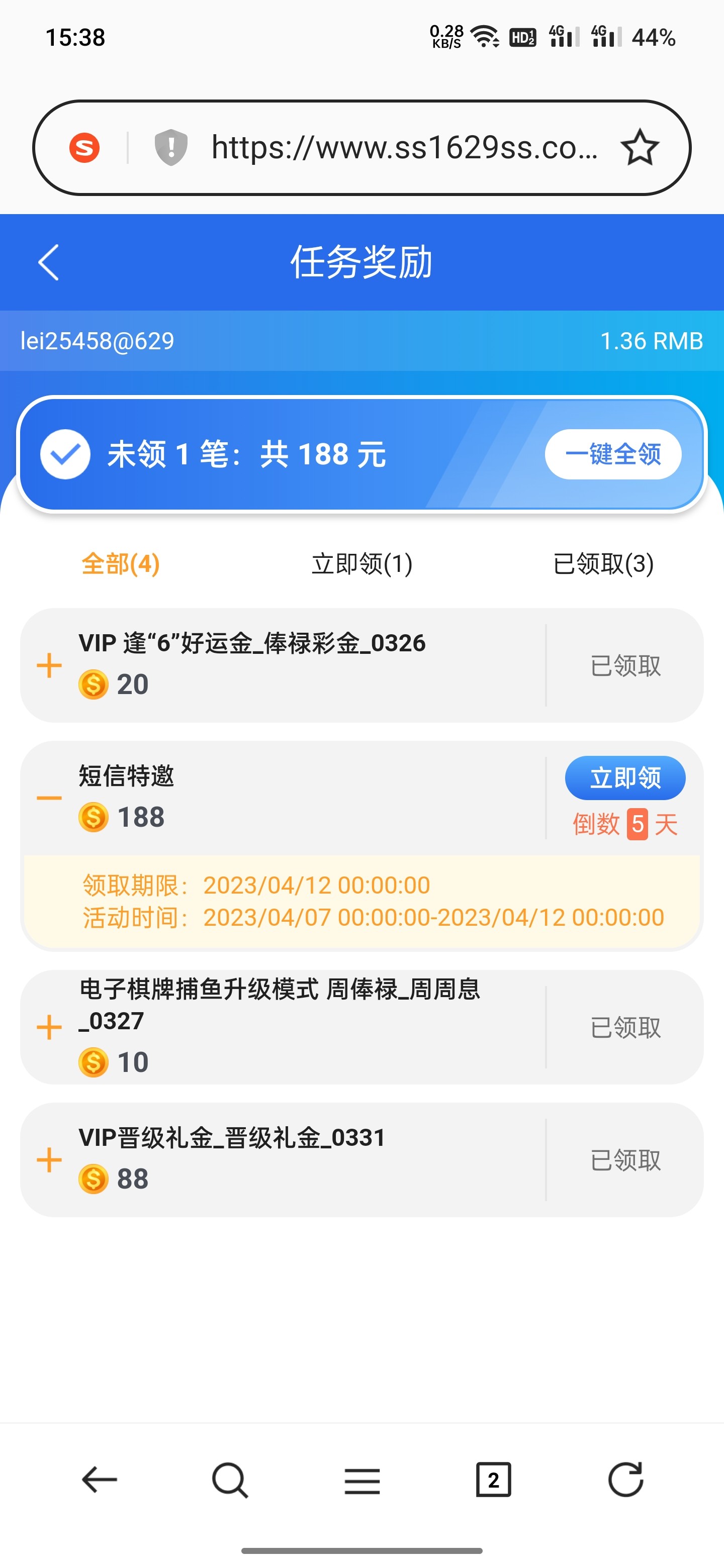This screenshot has height=1568, width=724.
Task: Expand the VIP 逢“6”好运金 reward details
Action: point(49,665)
